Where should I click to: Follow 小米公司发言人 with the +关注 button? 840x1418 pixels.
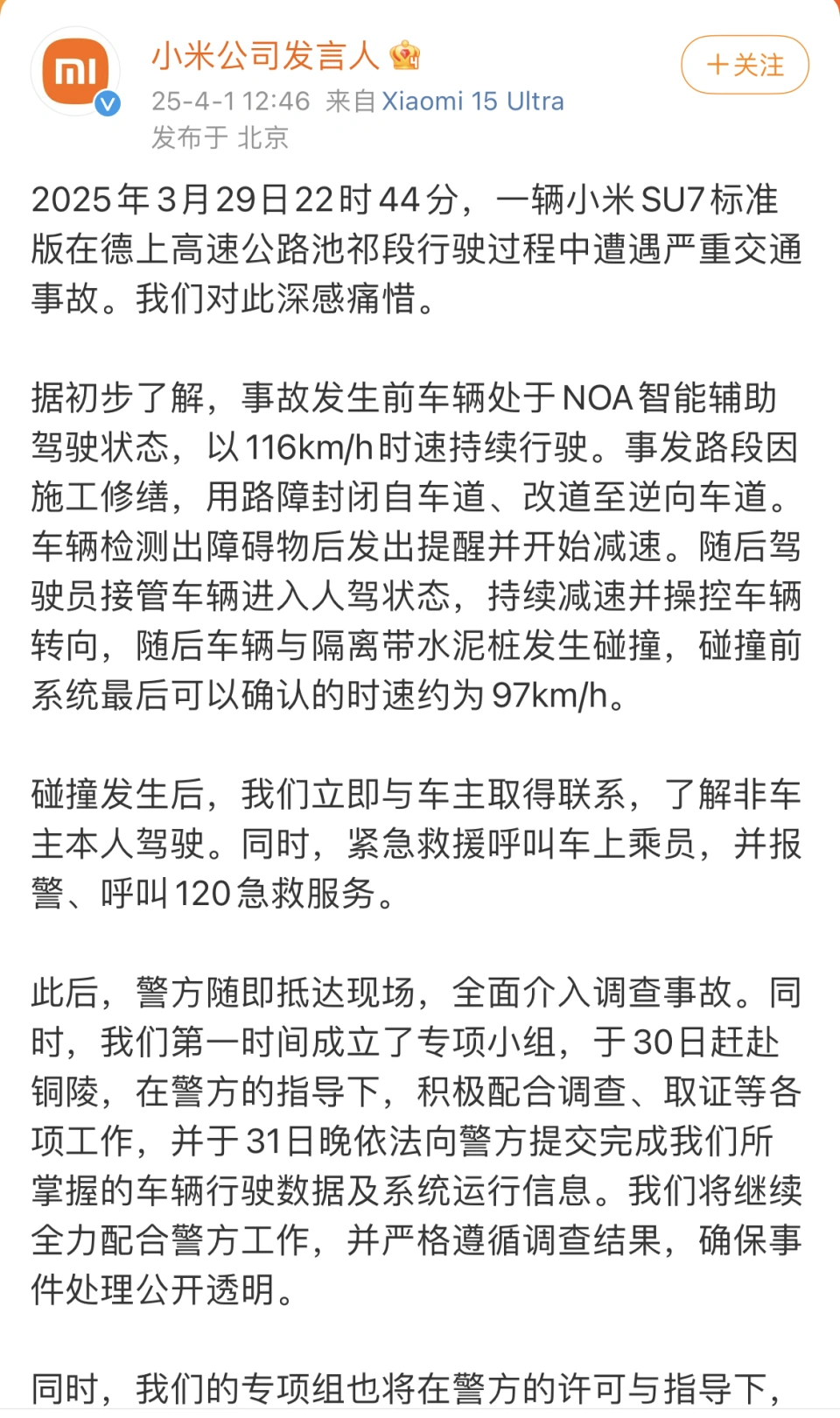pos(745,65)
